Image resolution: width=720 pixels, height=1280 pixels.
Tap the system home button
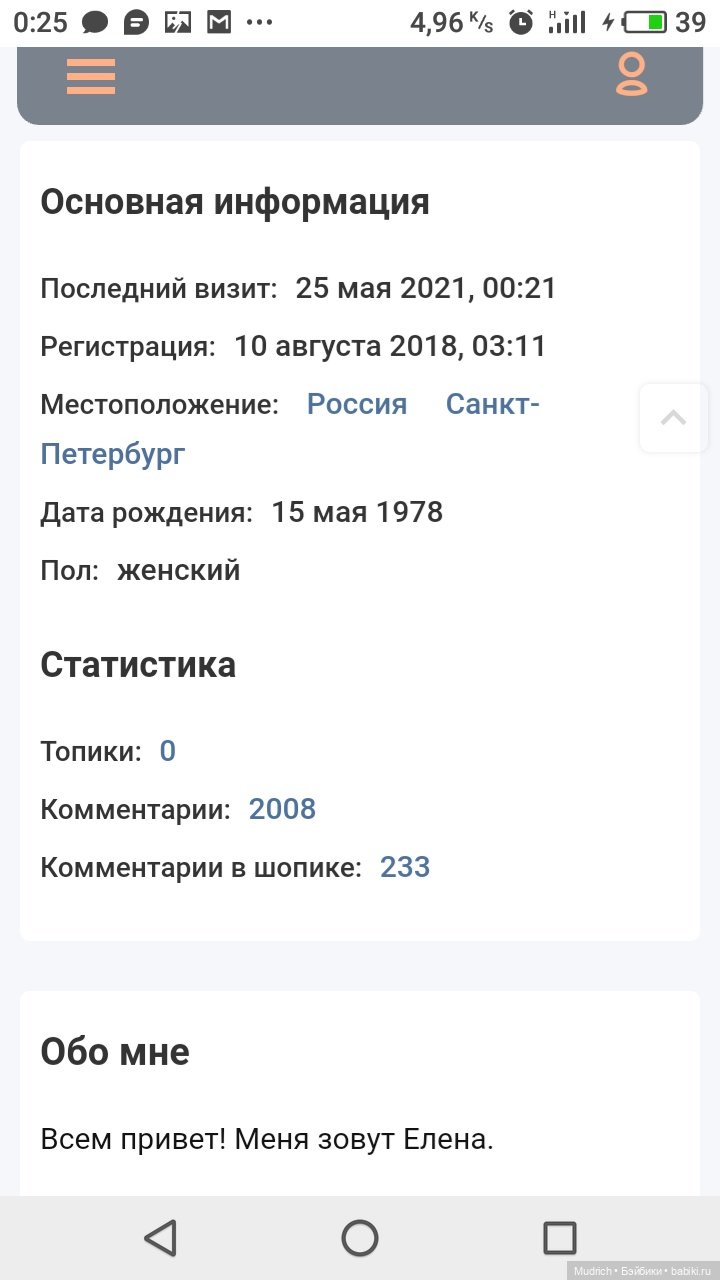click(360, 1238)
